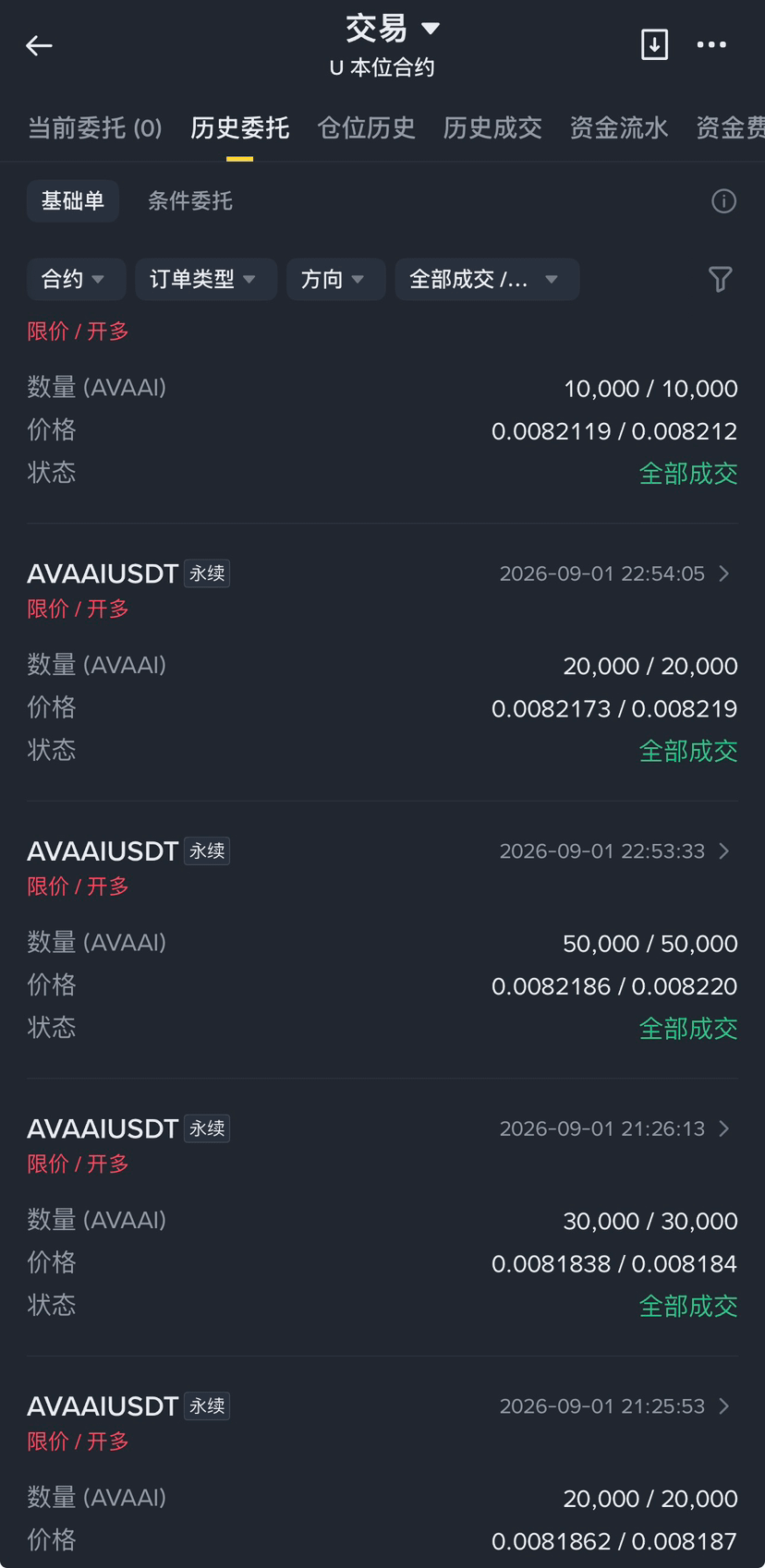Switch to 仓位历史 tab

[366, 127]
